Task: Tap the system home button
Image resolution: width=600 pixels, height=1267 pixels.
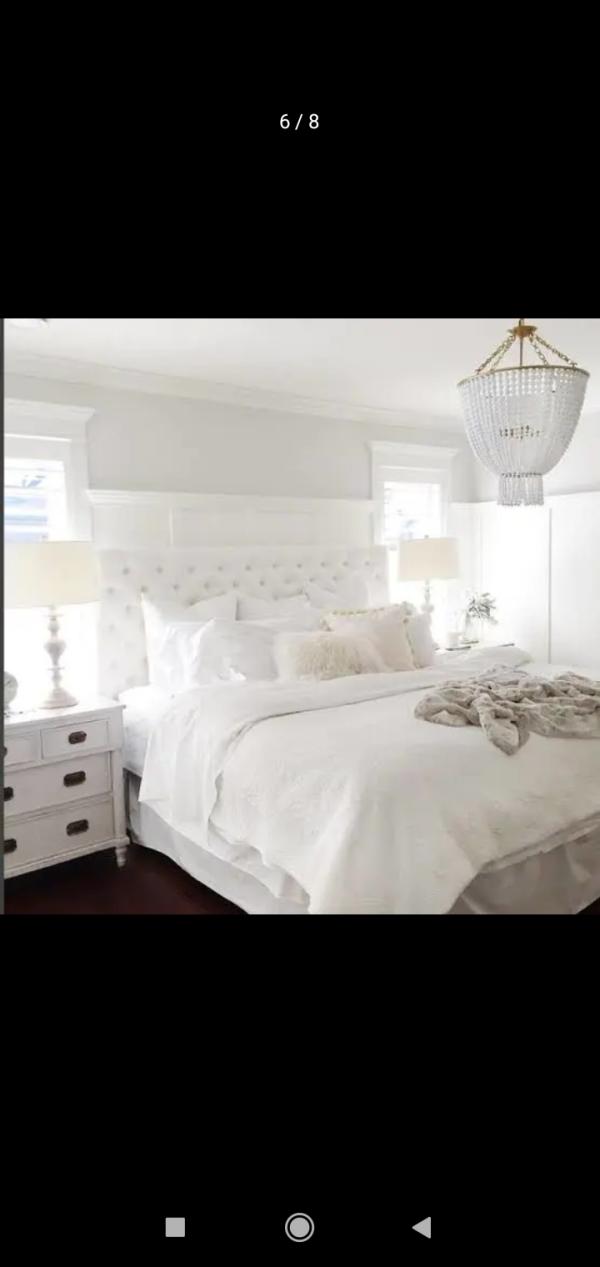Action: 299,1227
